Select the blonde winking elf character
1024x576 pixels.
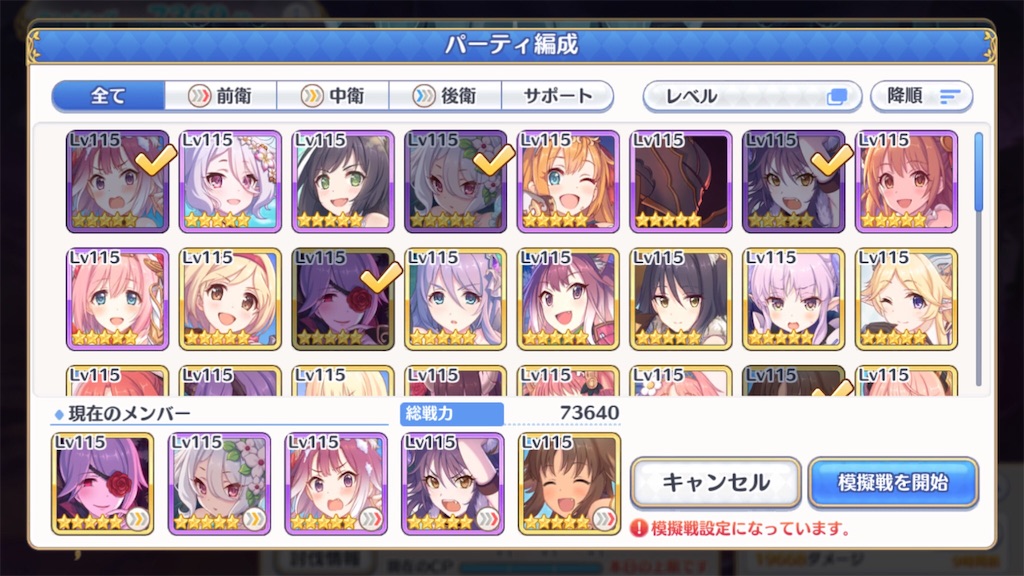click(x=907, y=298)
